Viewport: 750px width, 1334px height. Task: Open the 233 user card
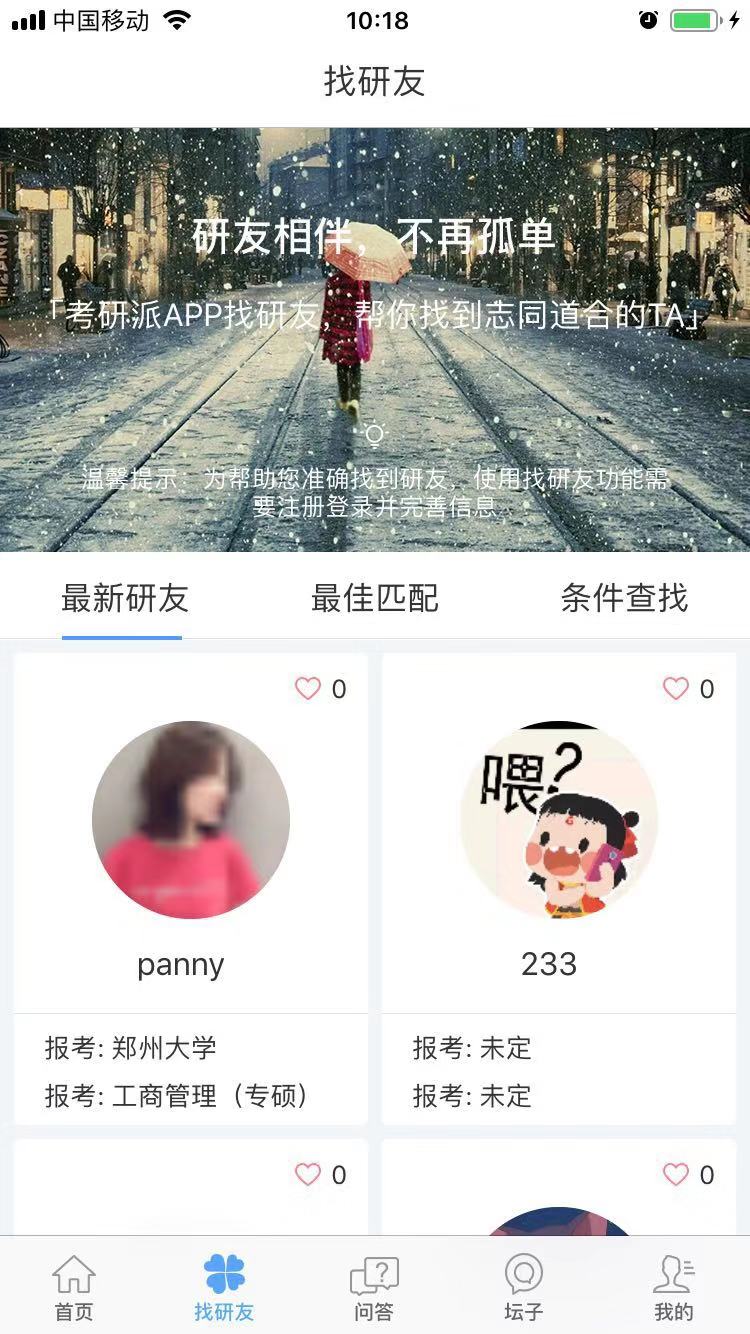(x=558, y=850)
